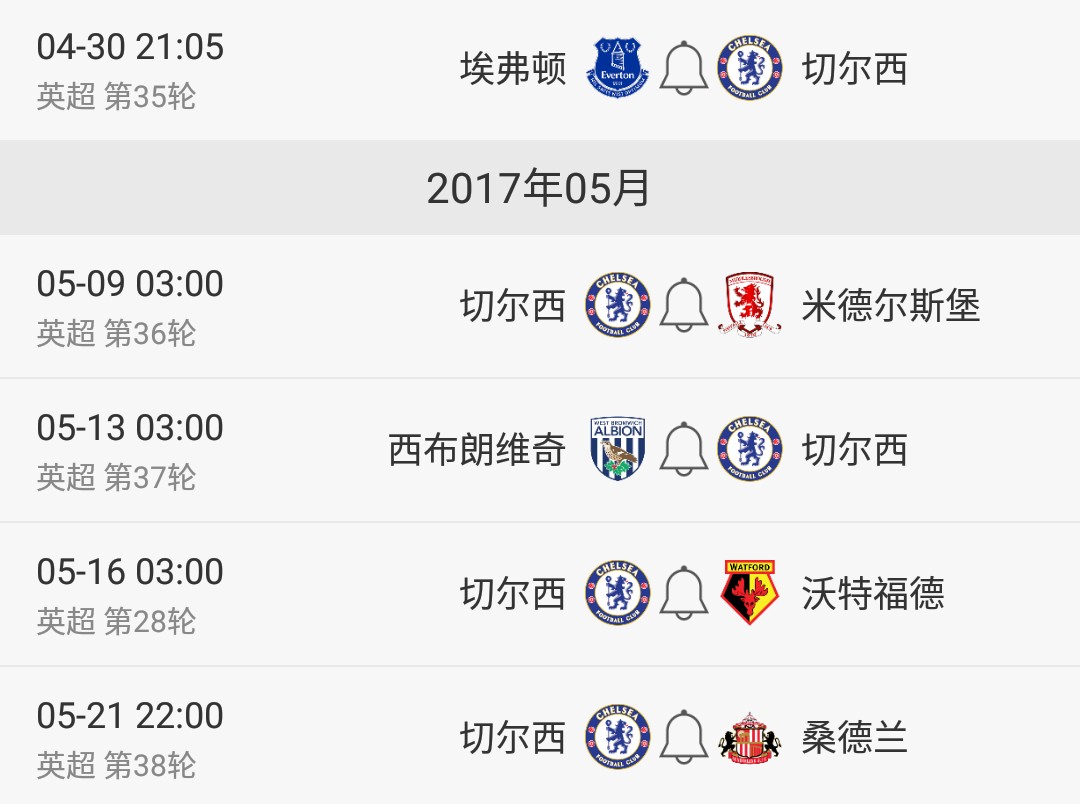View the 05-09 切尔西 vs 米德尔斯堡 match
This screenshot has width=1080, height=804.
pyautogui.click(x=300, y=306)
